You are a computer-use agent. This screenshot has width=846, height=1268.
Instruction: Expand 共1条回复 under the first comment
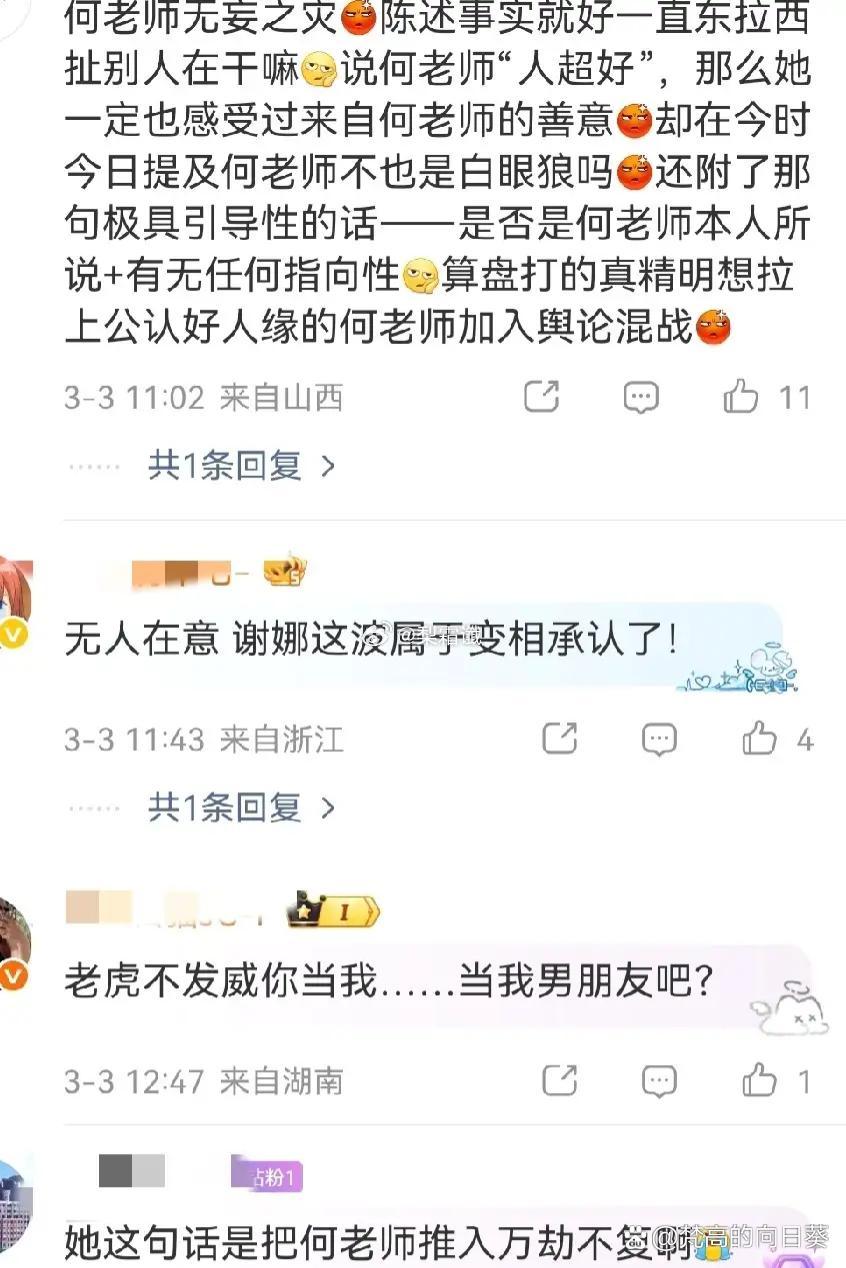pyautogui.click(x=222, y=466)
